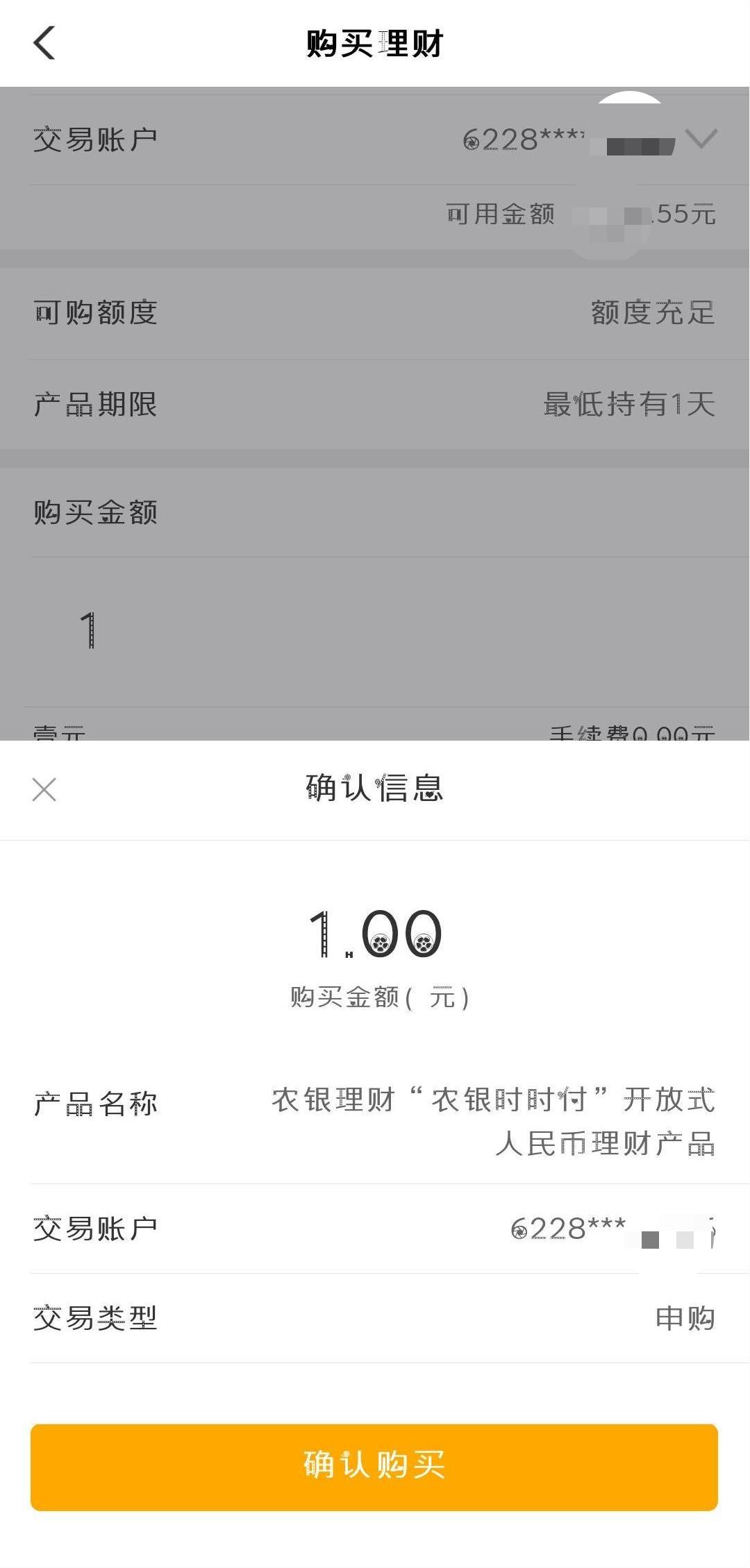The height and width of the screenshot is (1568, 750).
Task: Select the 可用金额 available balance text
Action: pyautogui.click(x=501, y=215)
